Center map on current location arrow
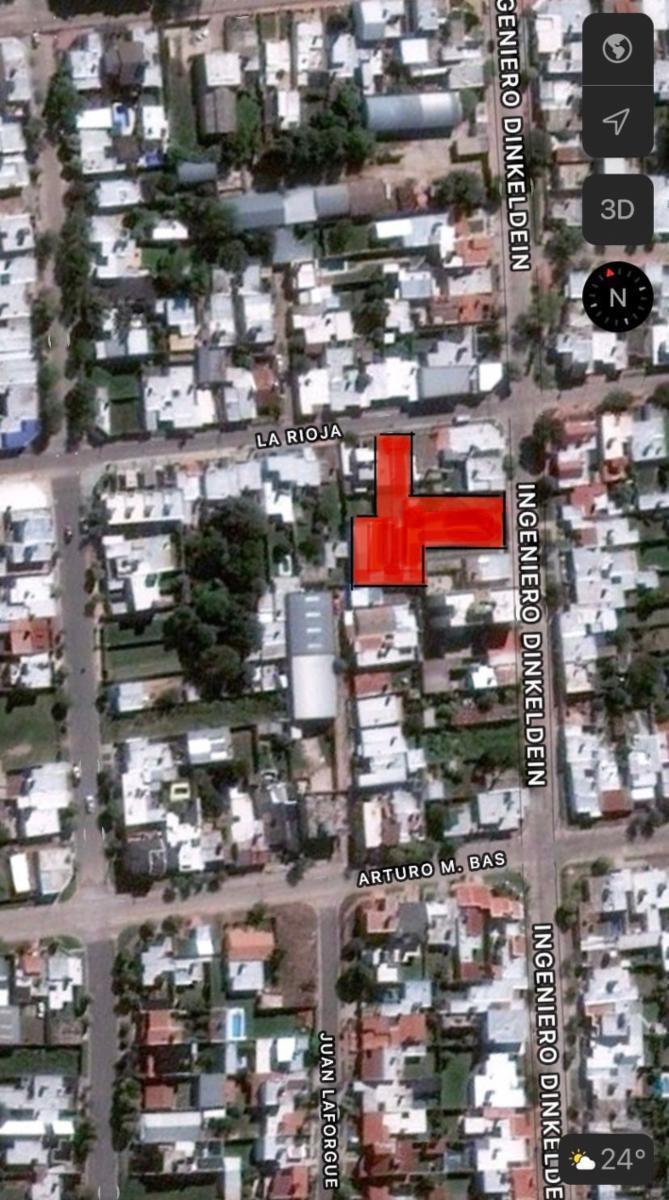Image resolution: width=669 pixels, height=1200 pixels. pos(617,121)
